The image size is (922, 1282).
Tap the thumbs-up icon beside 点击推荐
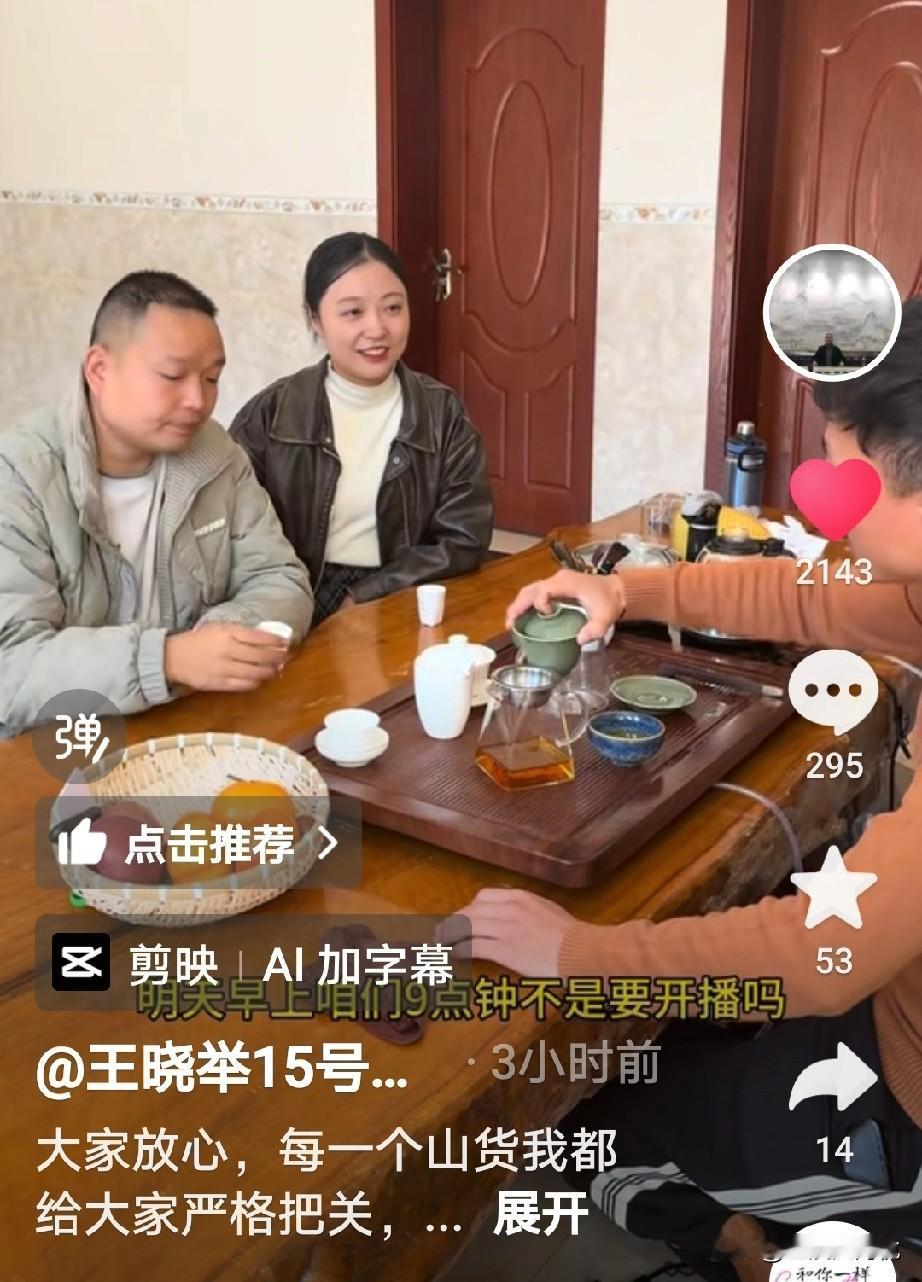click(85, 843)
